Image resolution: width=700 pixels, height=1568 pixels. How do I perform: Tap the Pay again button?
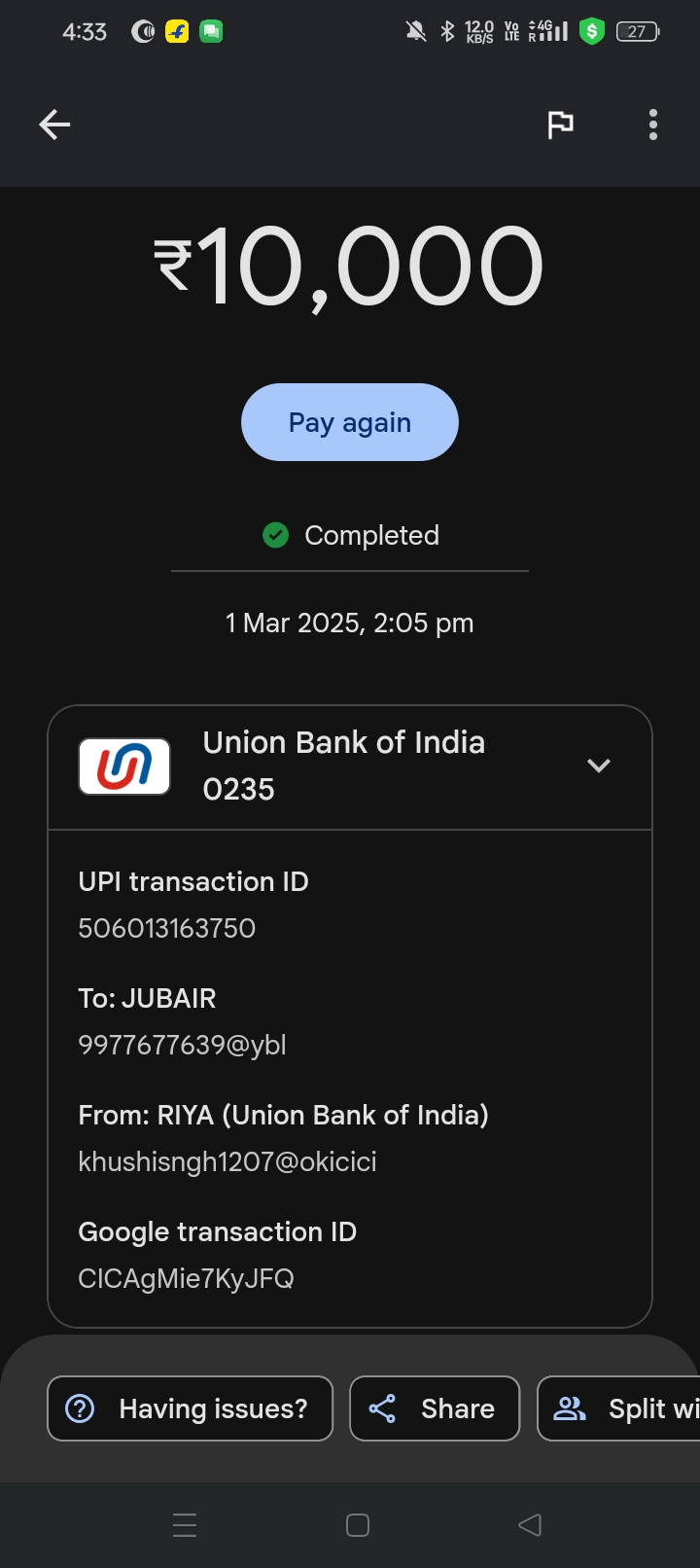pyautogui.click(x=350, y=422)
